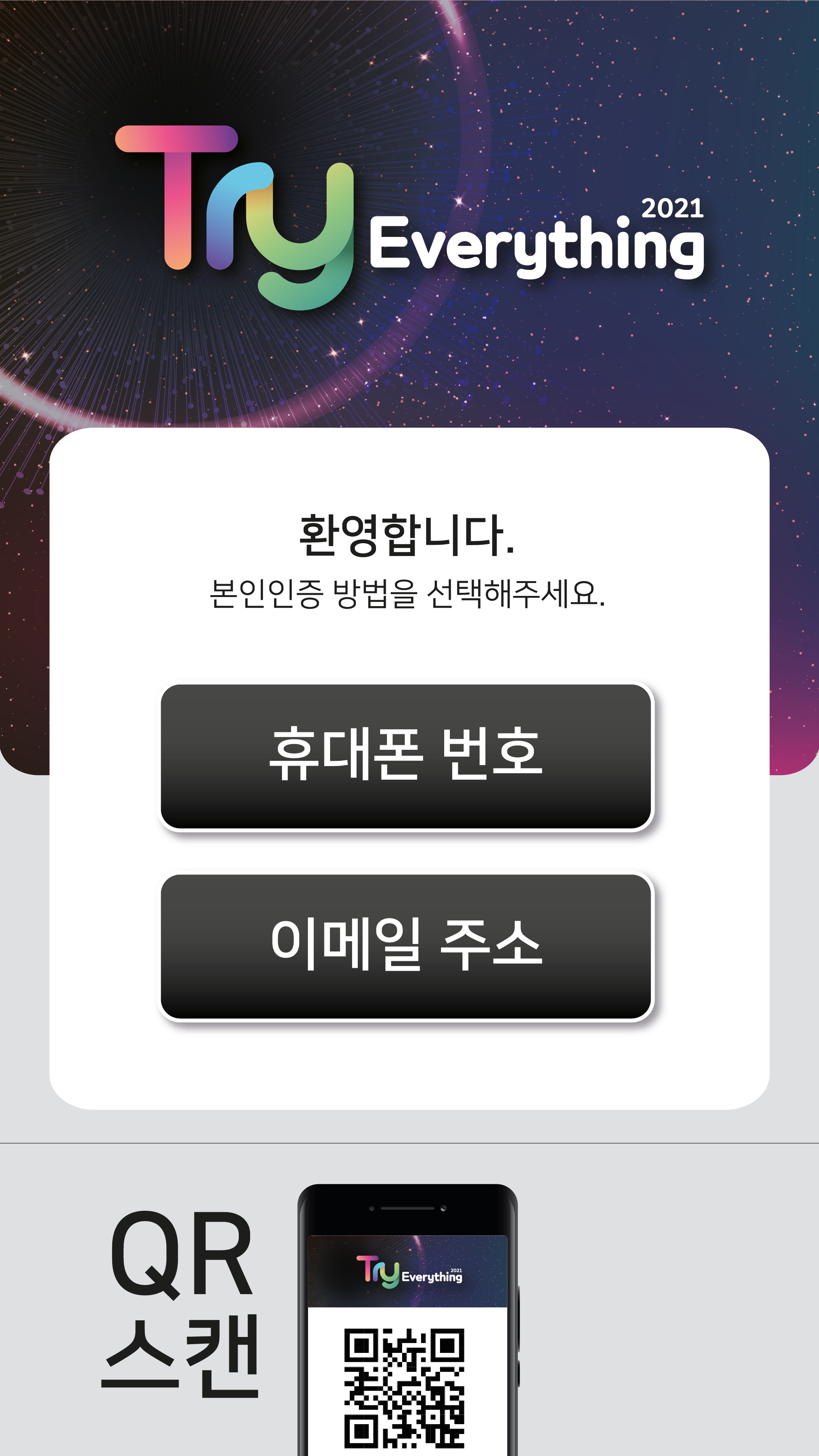
Task: Select 이메일 주소 verification option
Action: tap(406, 946)
